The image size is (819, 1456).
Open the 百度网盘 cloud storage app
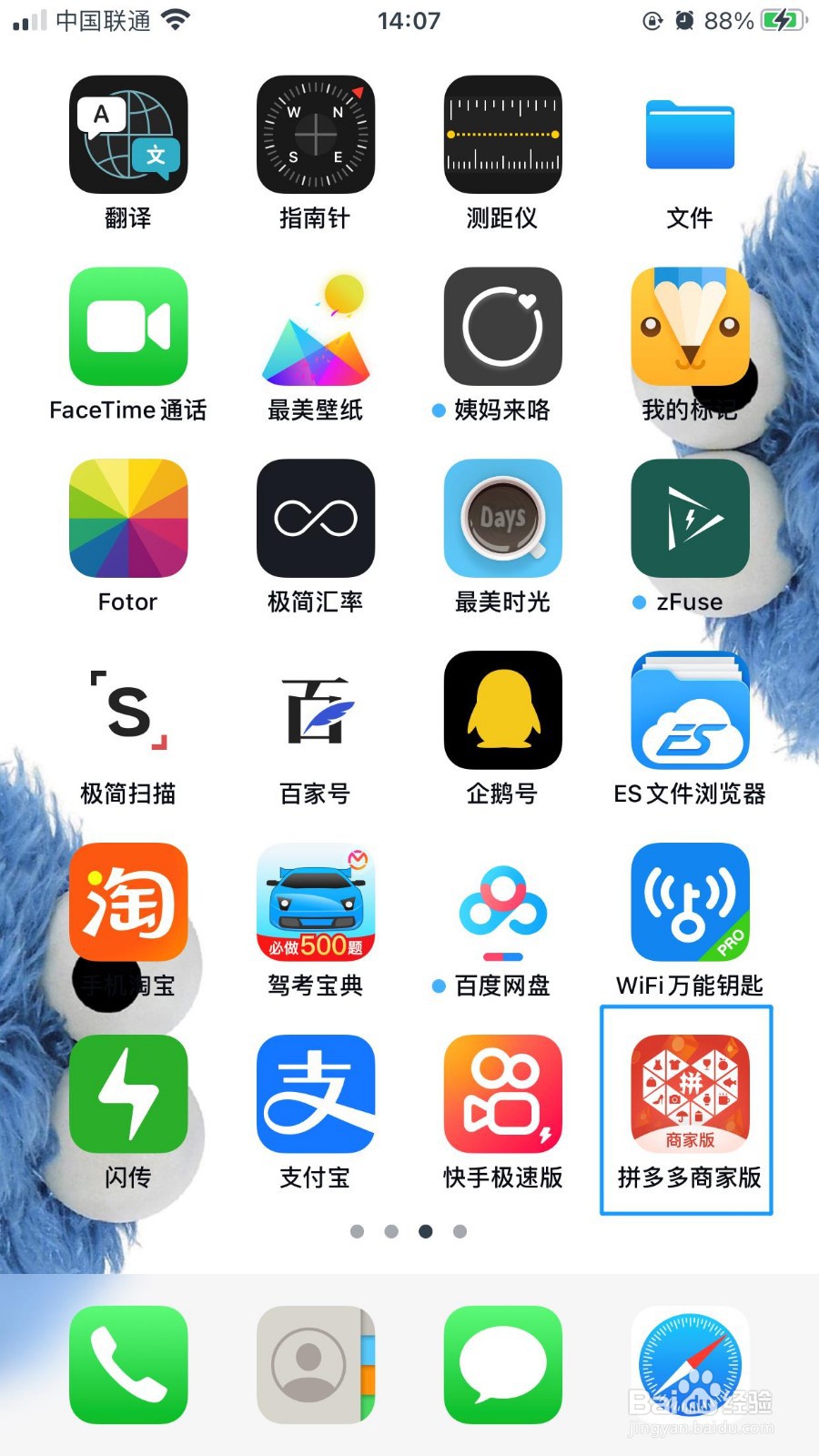(x=502, y=901)
